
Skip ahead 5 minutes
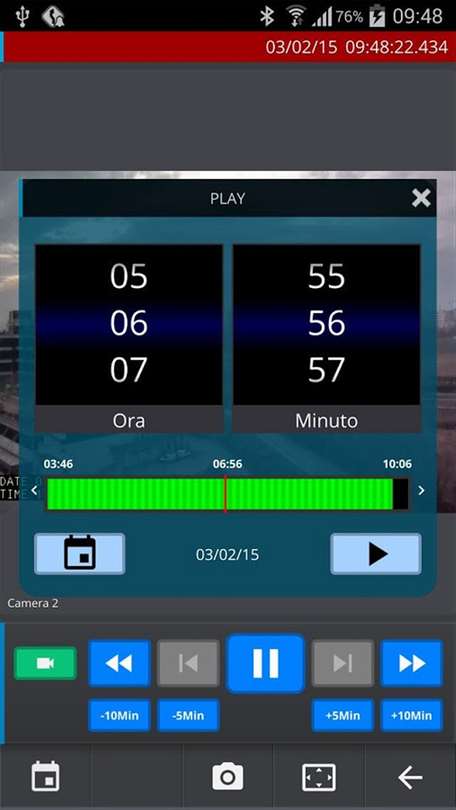(x=343, y=715)
